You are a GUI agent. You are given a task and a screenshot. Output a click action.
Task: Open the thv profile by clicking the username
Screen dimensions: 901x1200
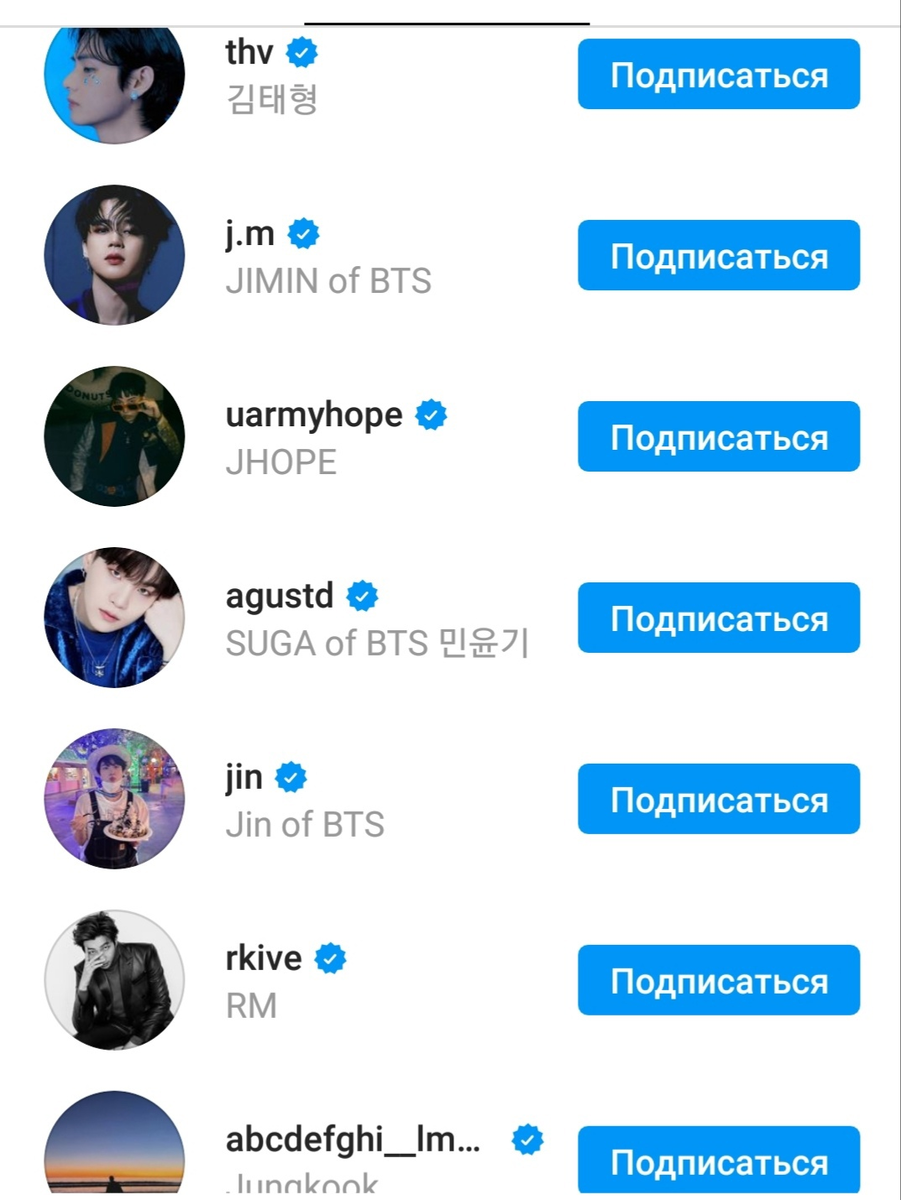pos(252,54)
